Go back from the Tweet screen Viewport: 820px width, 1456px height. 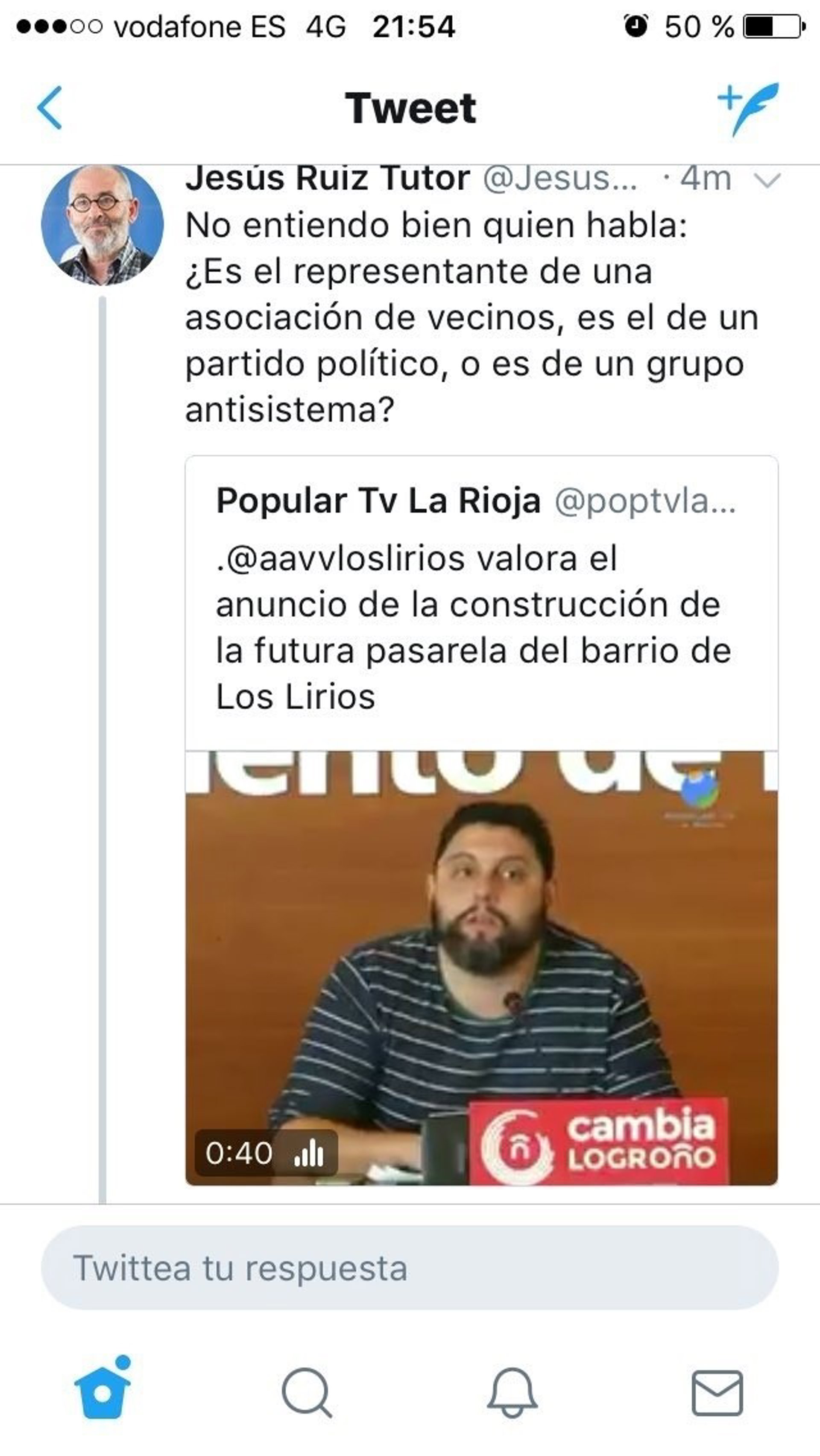point(50,108)
